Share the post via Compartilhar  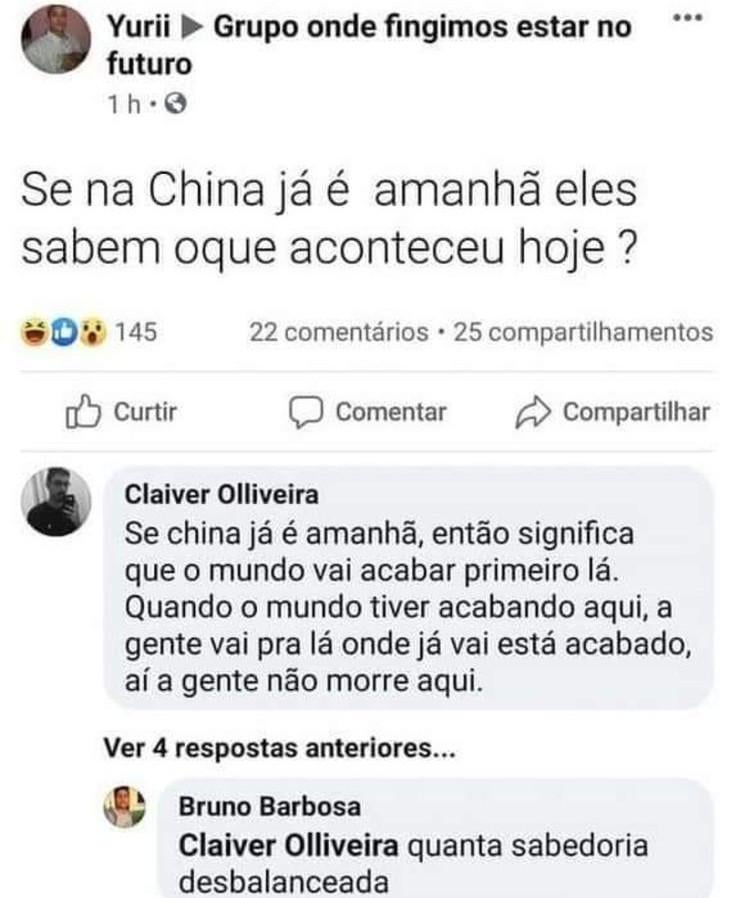[x=612, y=411]
